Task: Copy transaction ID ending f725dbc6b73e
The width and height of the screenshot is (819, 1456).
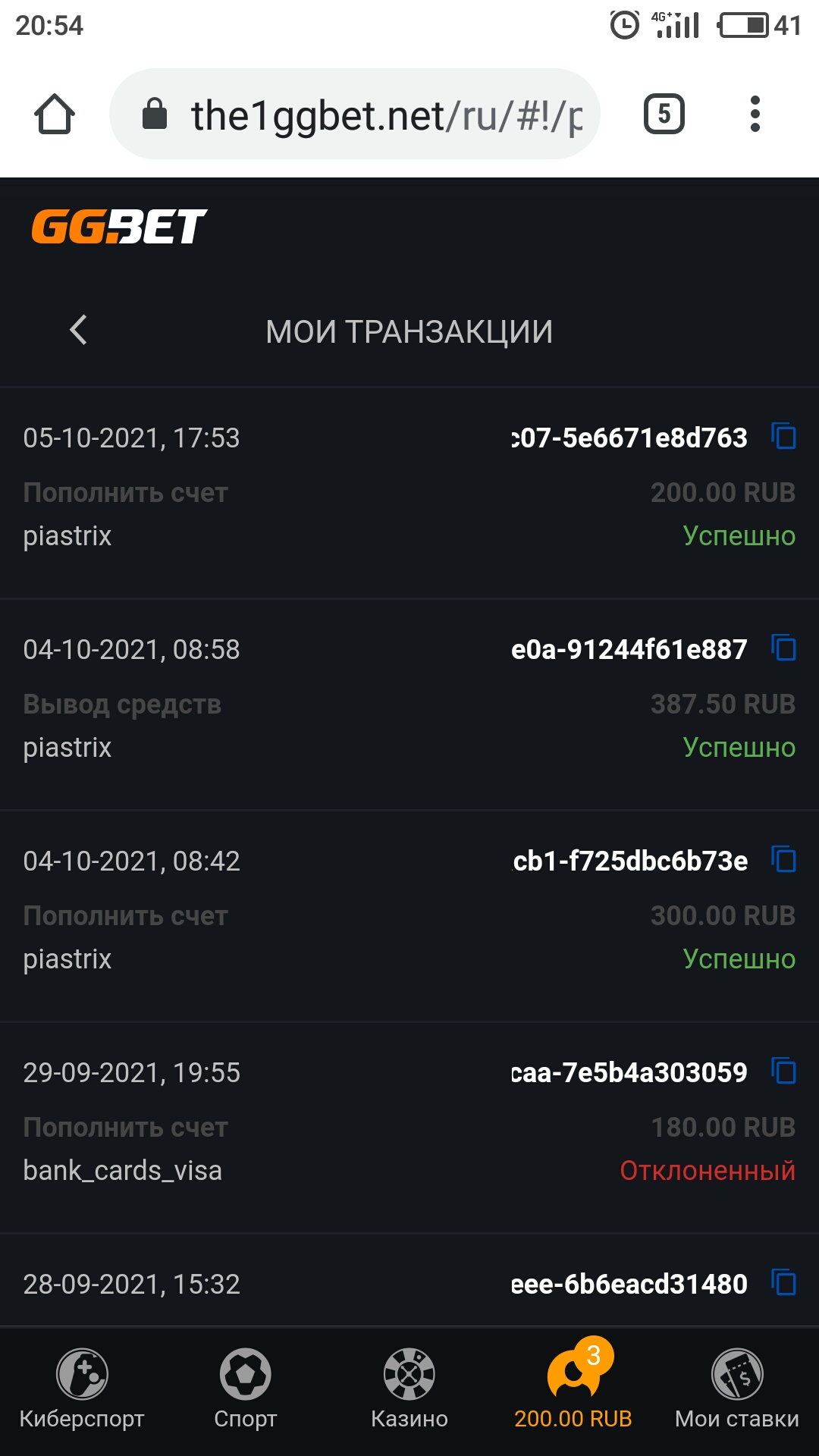Action: click(x=783, y=860)
